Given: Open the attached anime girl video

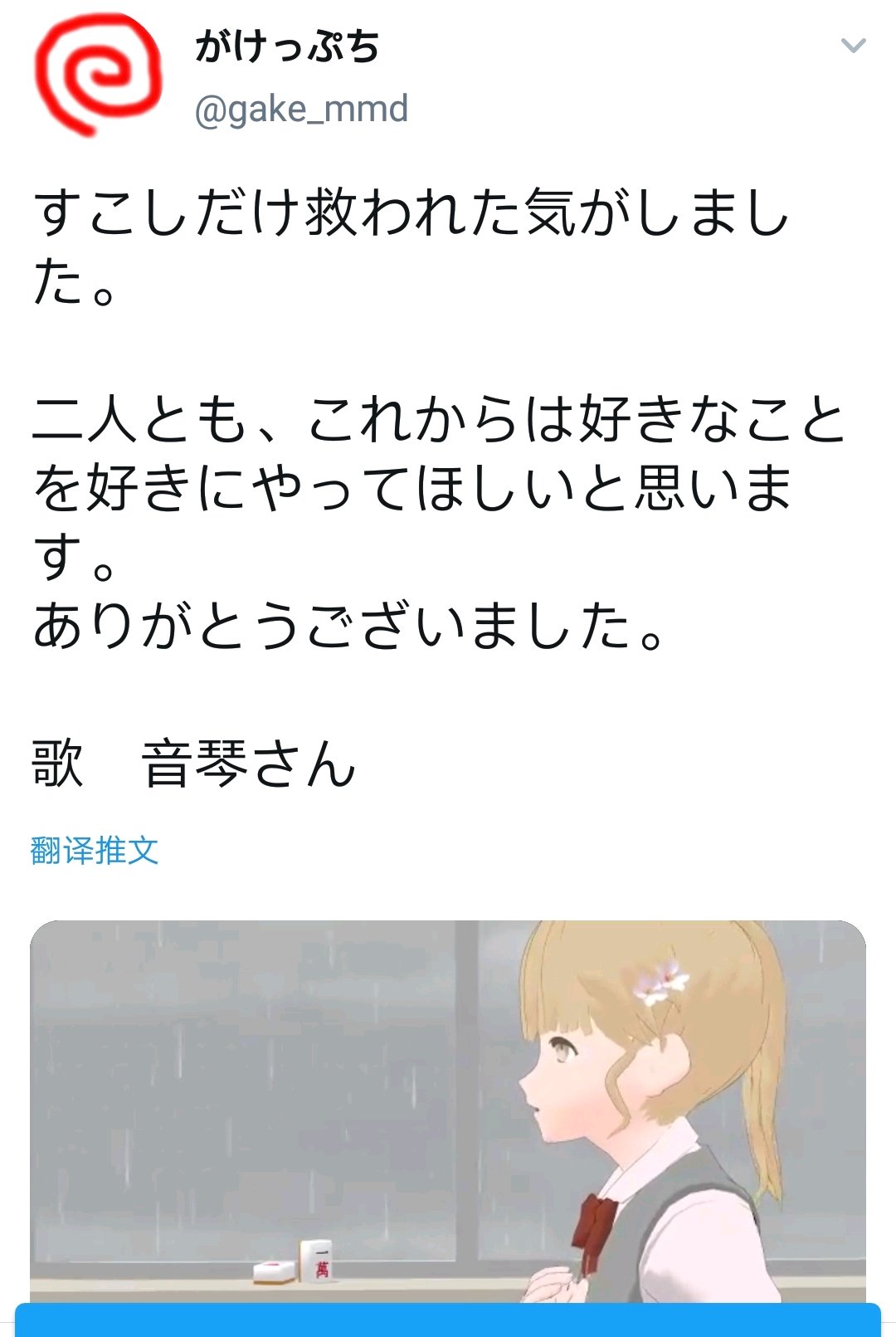Looking at the screenshot, I should coord(448,1111).
